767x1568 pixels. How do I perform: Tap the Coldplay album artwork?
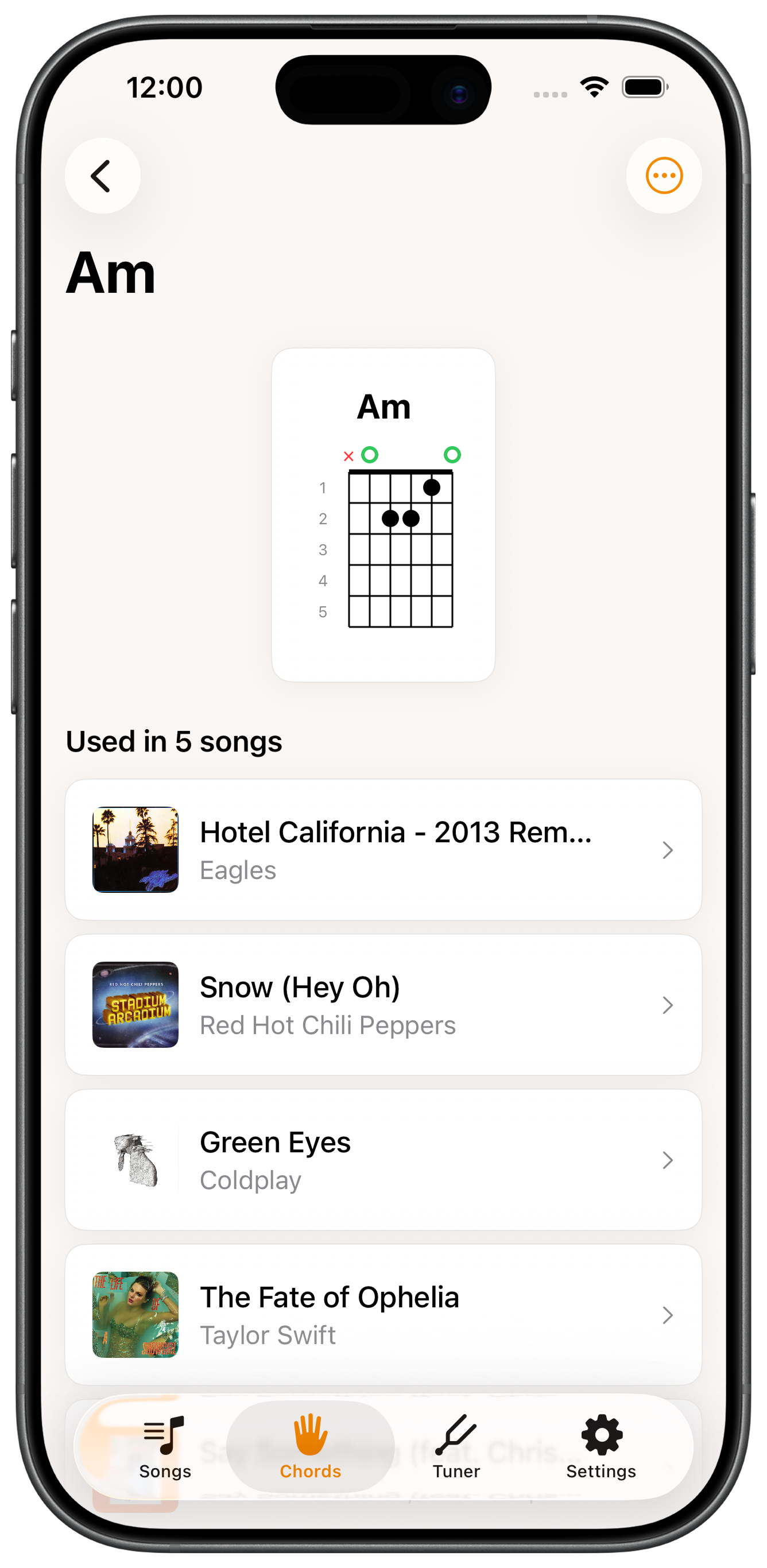(x=134, y=1160)
